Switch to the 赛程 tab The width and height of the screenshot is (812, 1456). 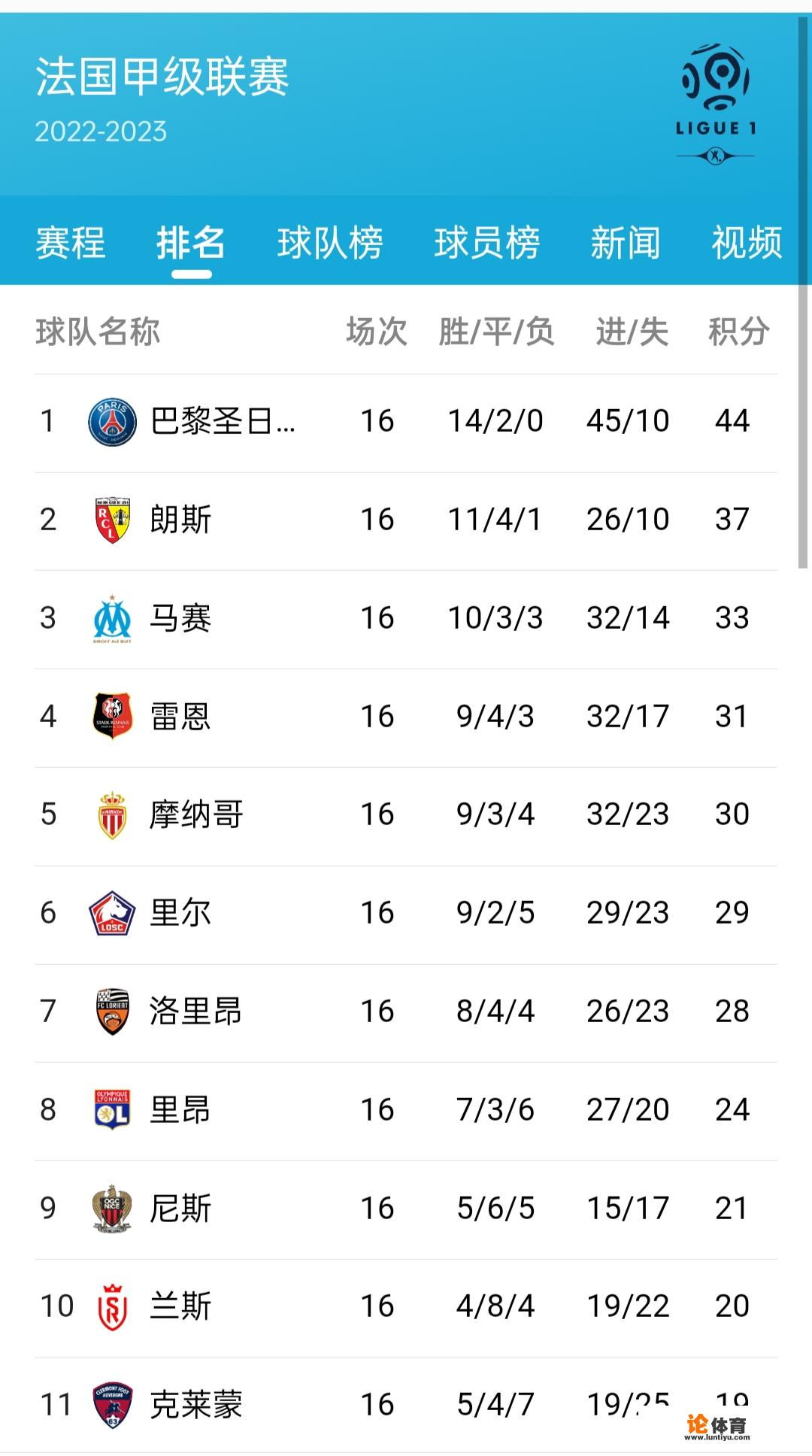point(71,242)
